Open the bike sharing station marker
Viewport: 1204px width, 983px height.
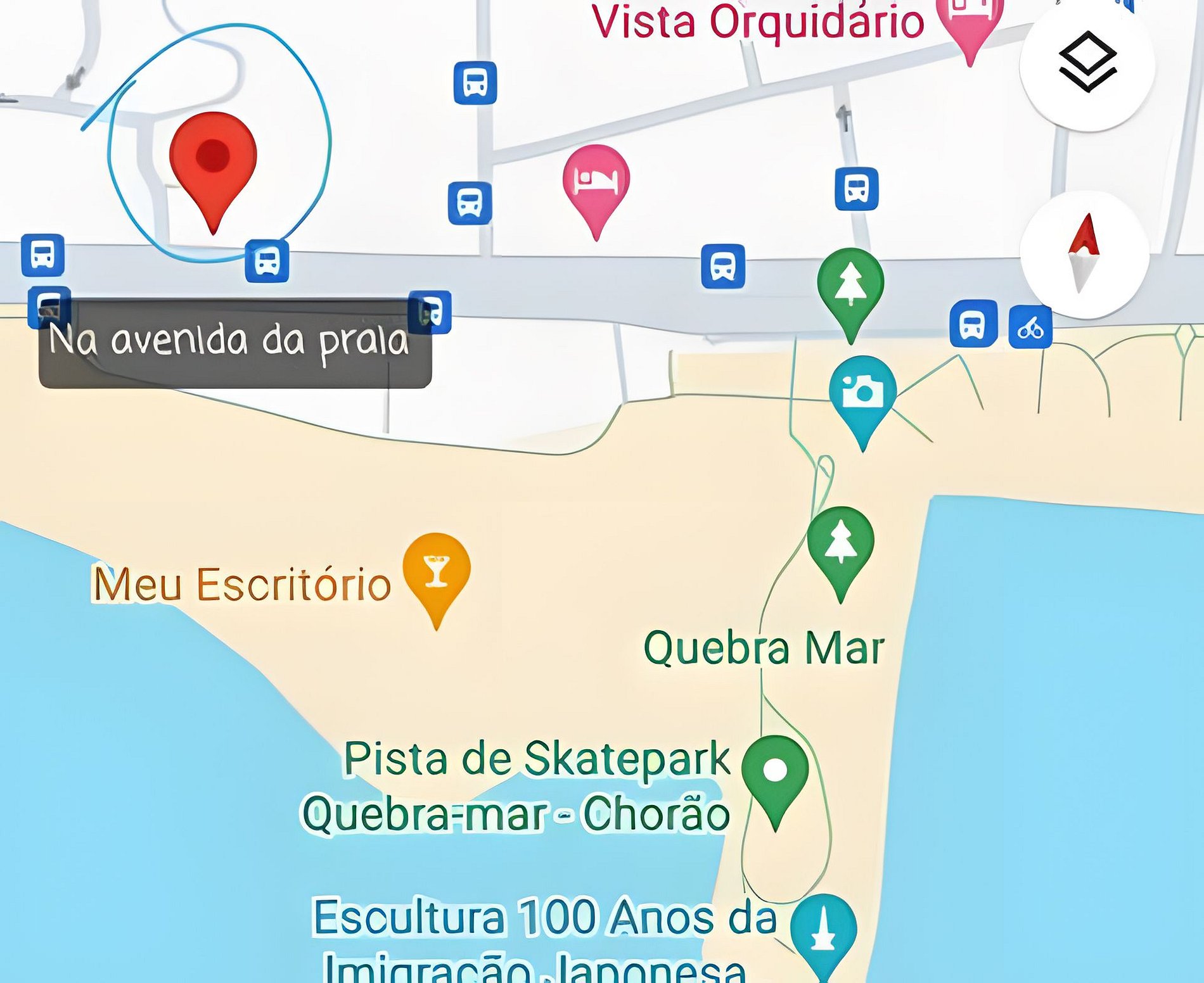(x=1030, y=327)
